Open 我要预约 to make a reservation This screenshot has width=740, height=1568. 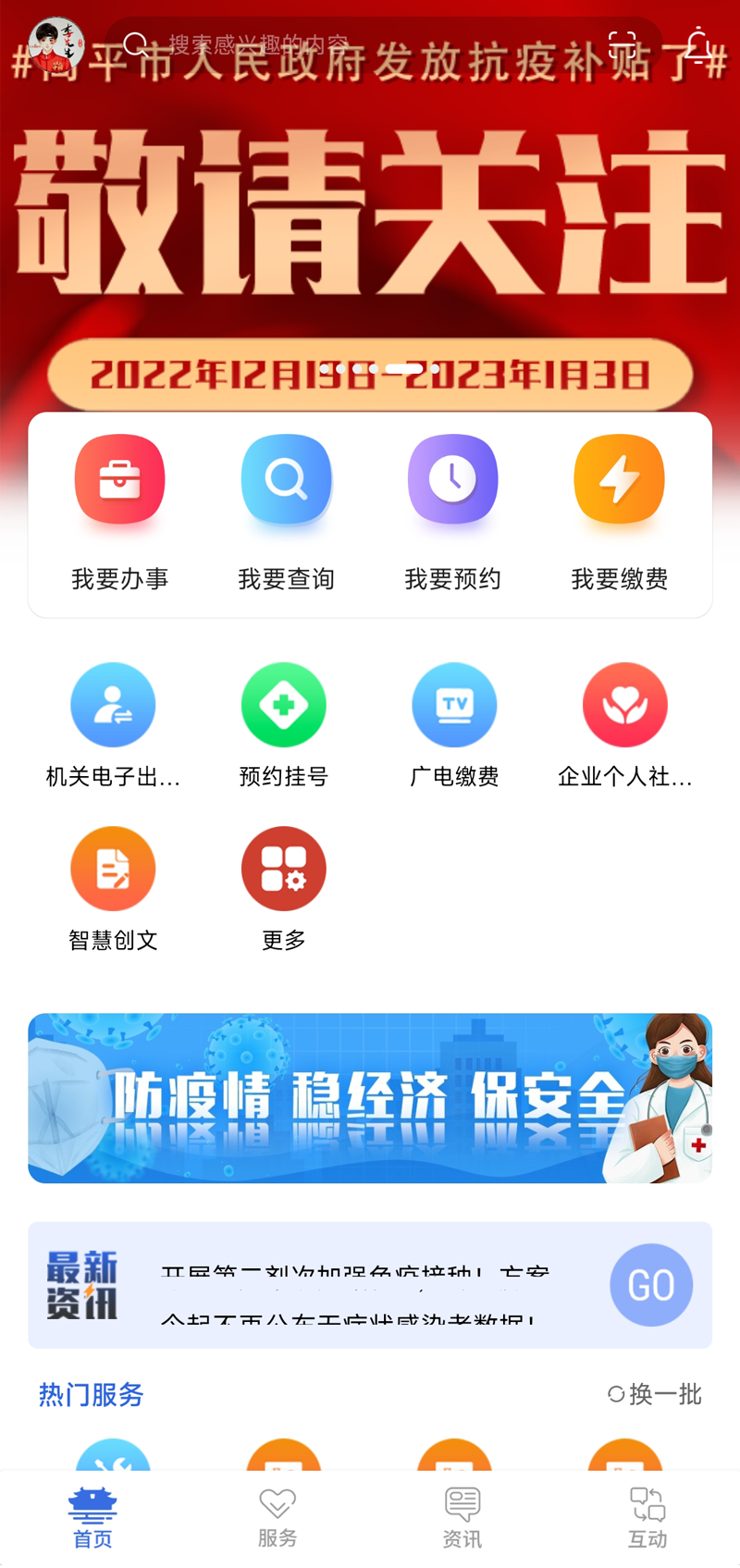pyautogui.click(x=452, y=478)
